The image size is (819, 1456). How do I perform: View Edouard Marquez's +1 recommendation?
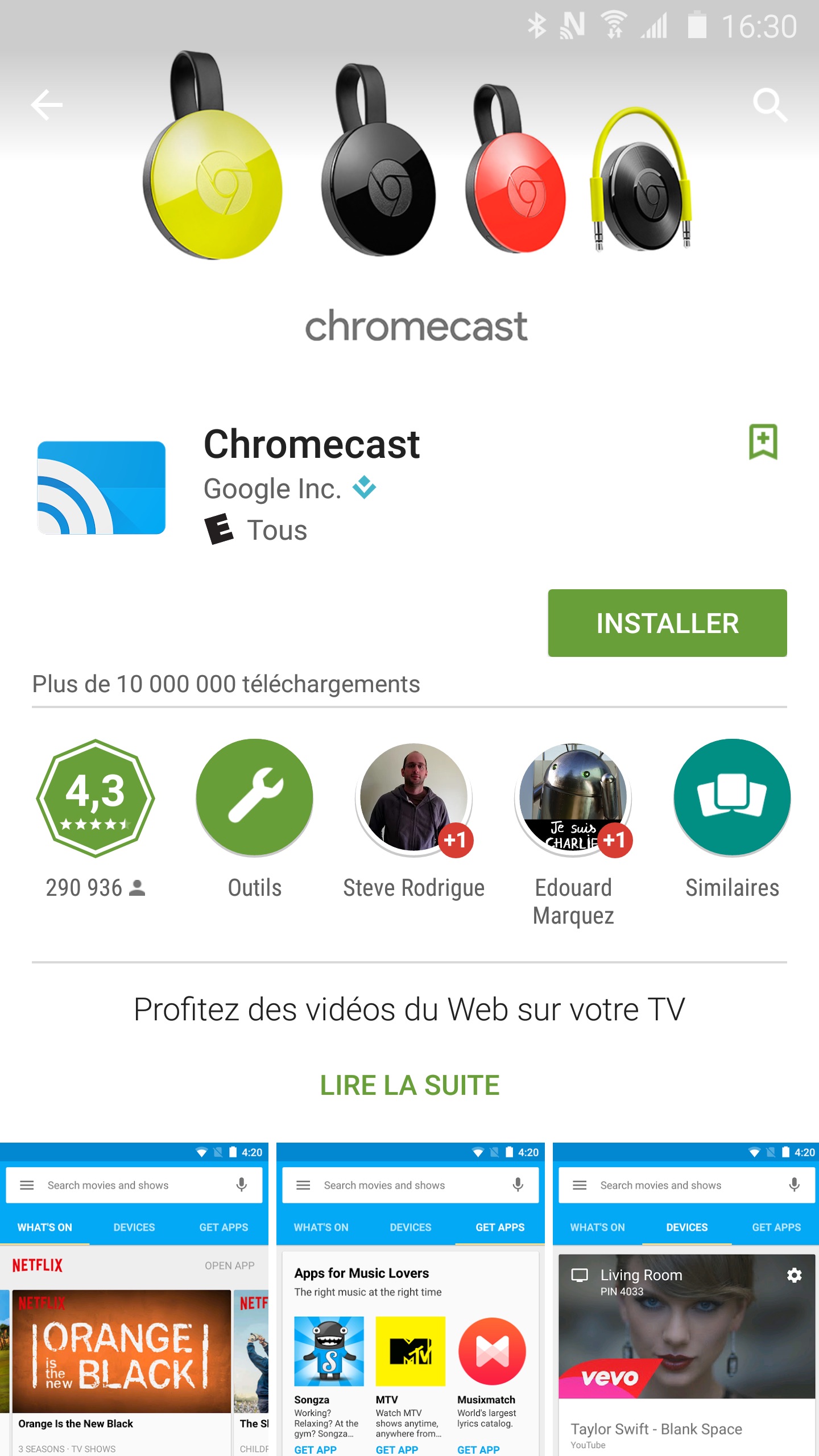(x=573, y=798)
